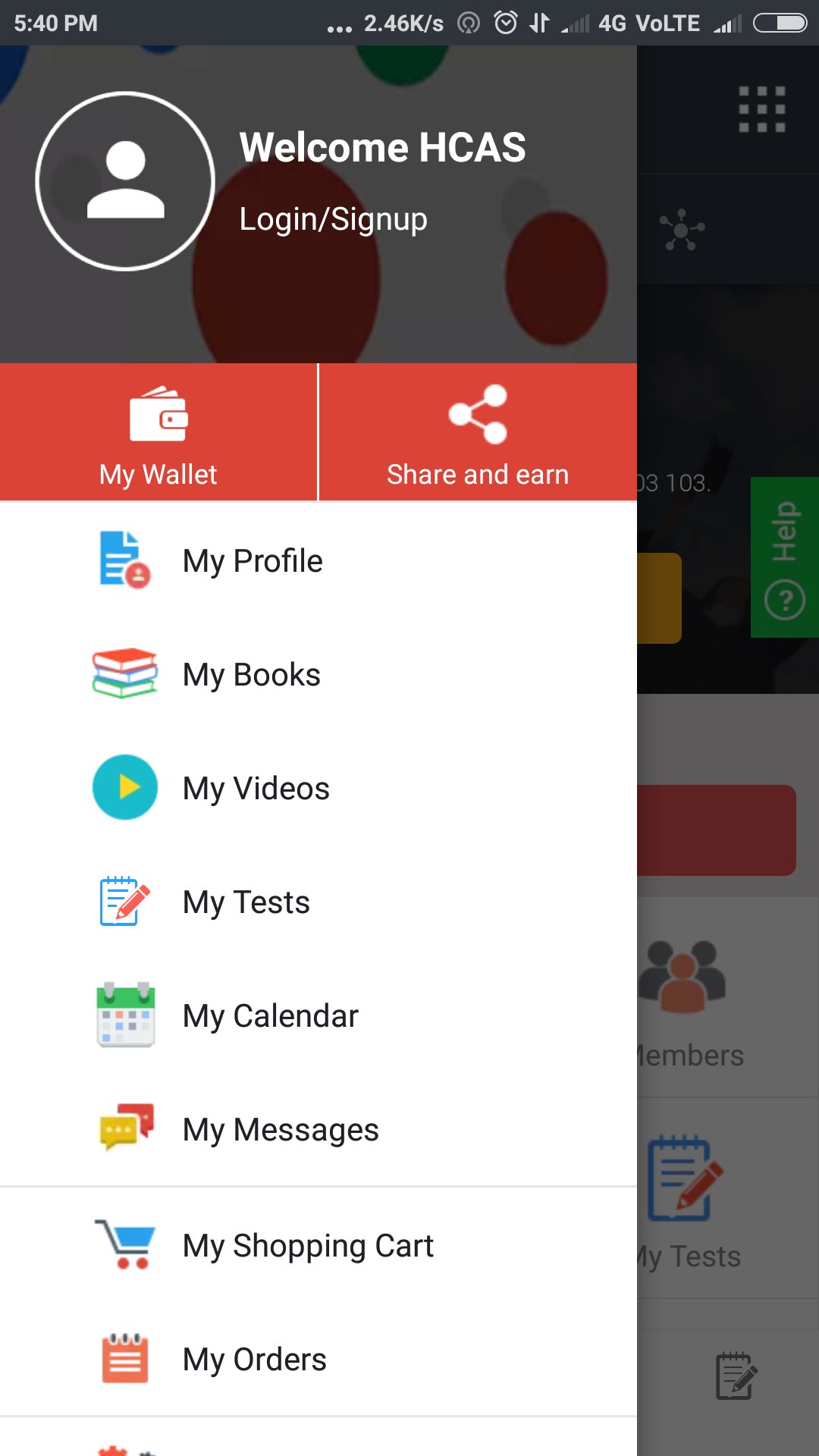Image resolution: width=819 pixels, height=1456 pixels.
Task: Open My Wallet
Action: click(158, 432)
